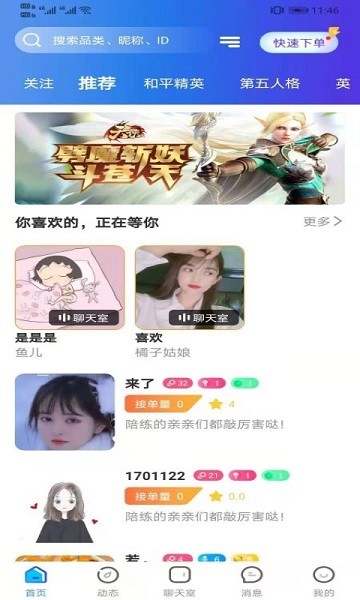Tap the 快速下单 button
The width and height of the screenshot is (360, 600).
point(299,42)
